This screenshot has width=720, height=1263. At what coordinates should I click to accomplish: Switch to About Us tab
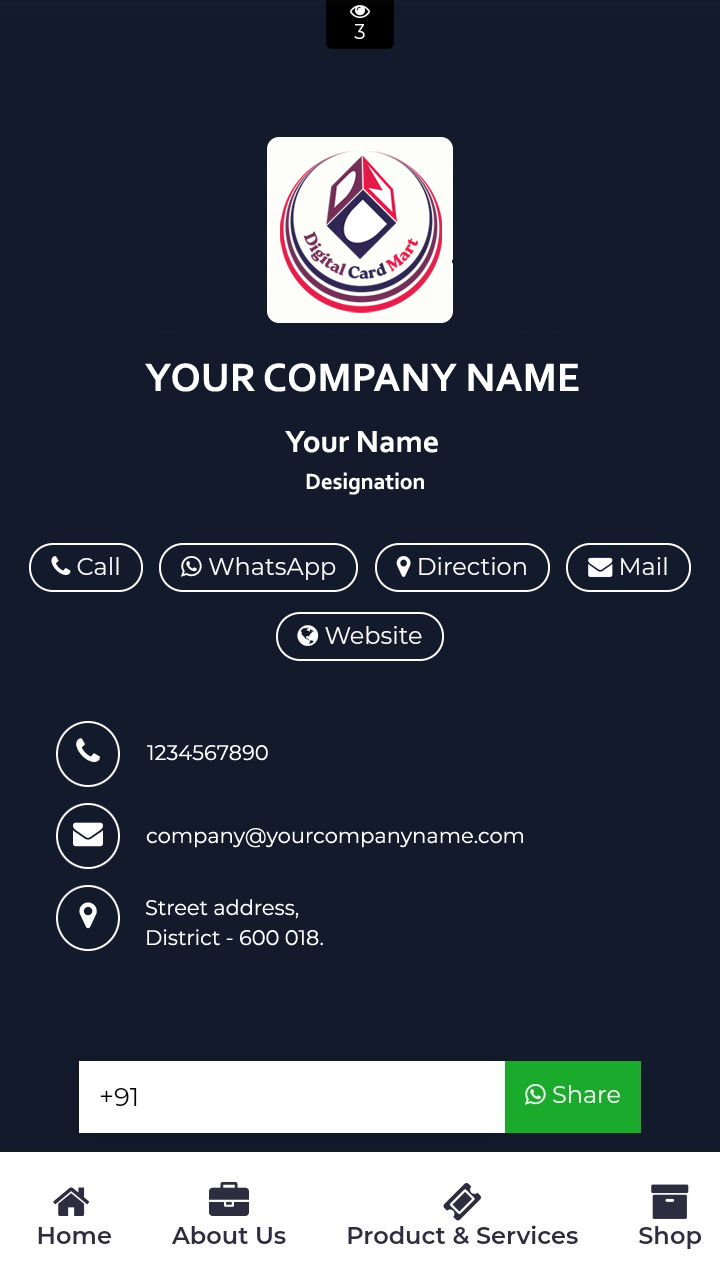point(229,1217)
